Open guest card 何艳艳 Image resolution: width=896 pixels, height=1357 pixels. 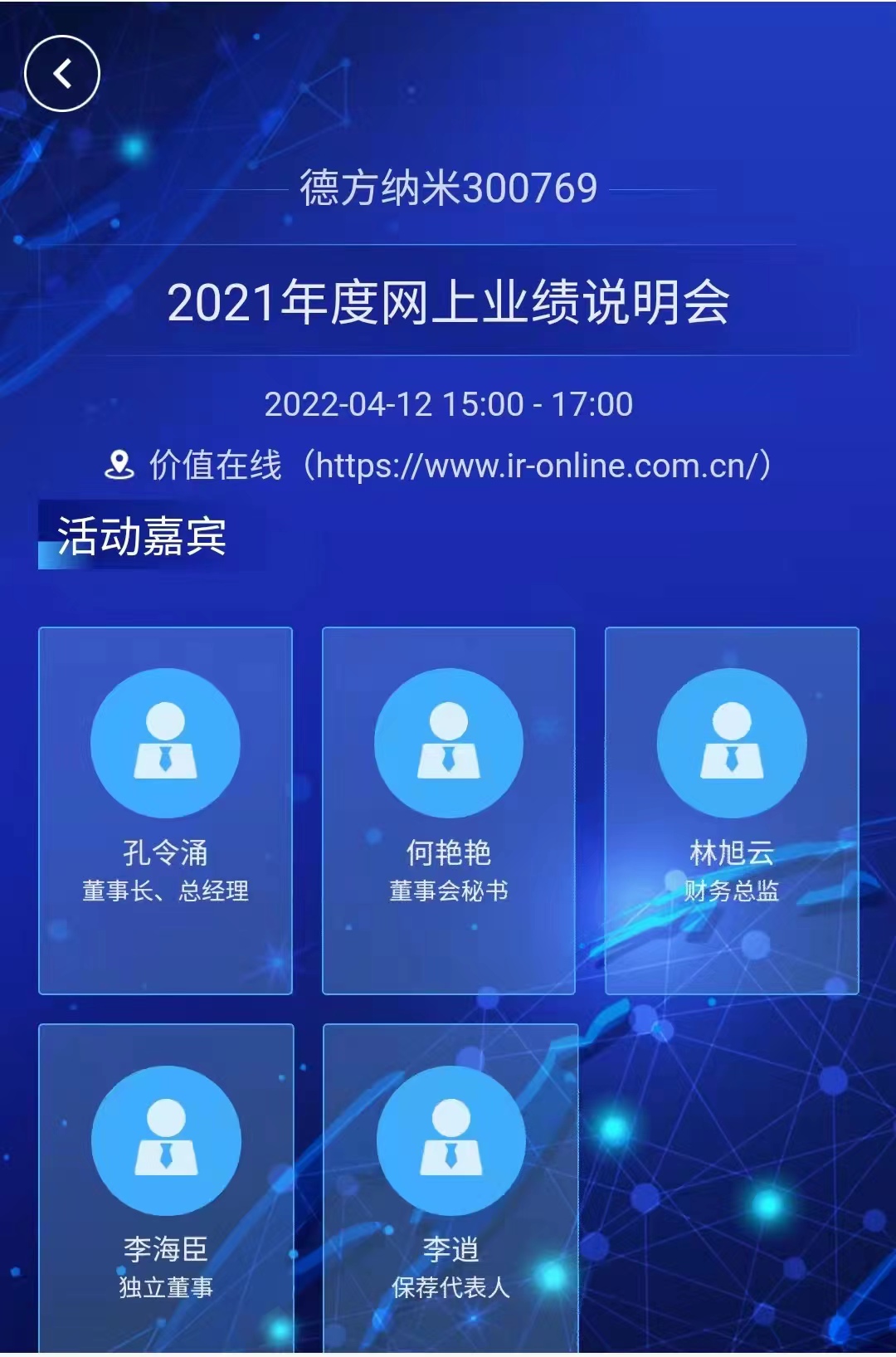(x=448, y=809)
